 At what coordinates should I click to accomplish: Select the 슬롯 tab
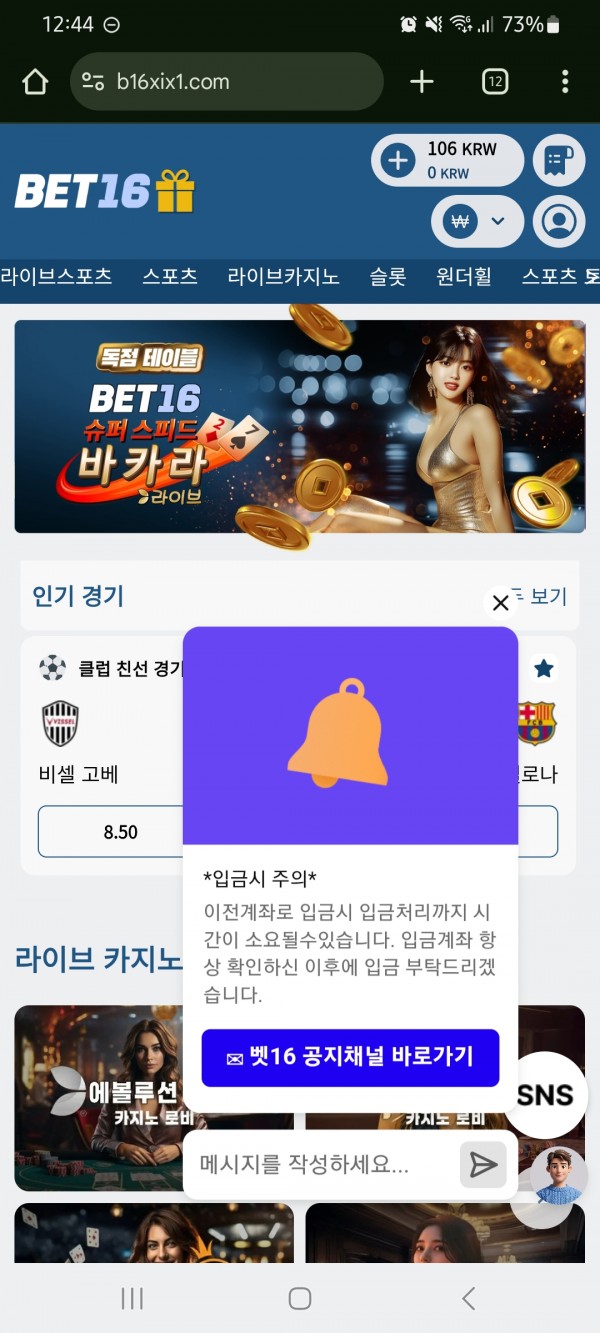pos(388,277)
